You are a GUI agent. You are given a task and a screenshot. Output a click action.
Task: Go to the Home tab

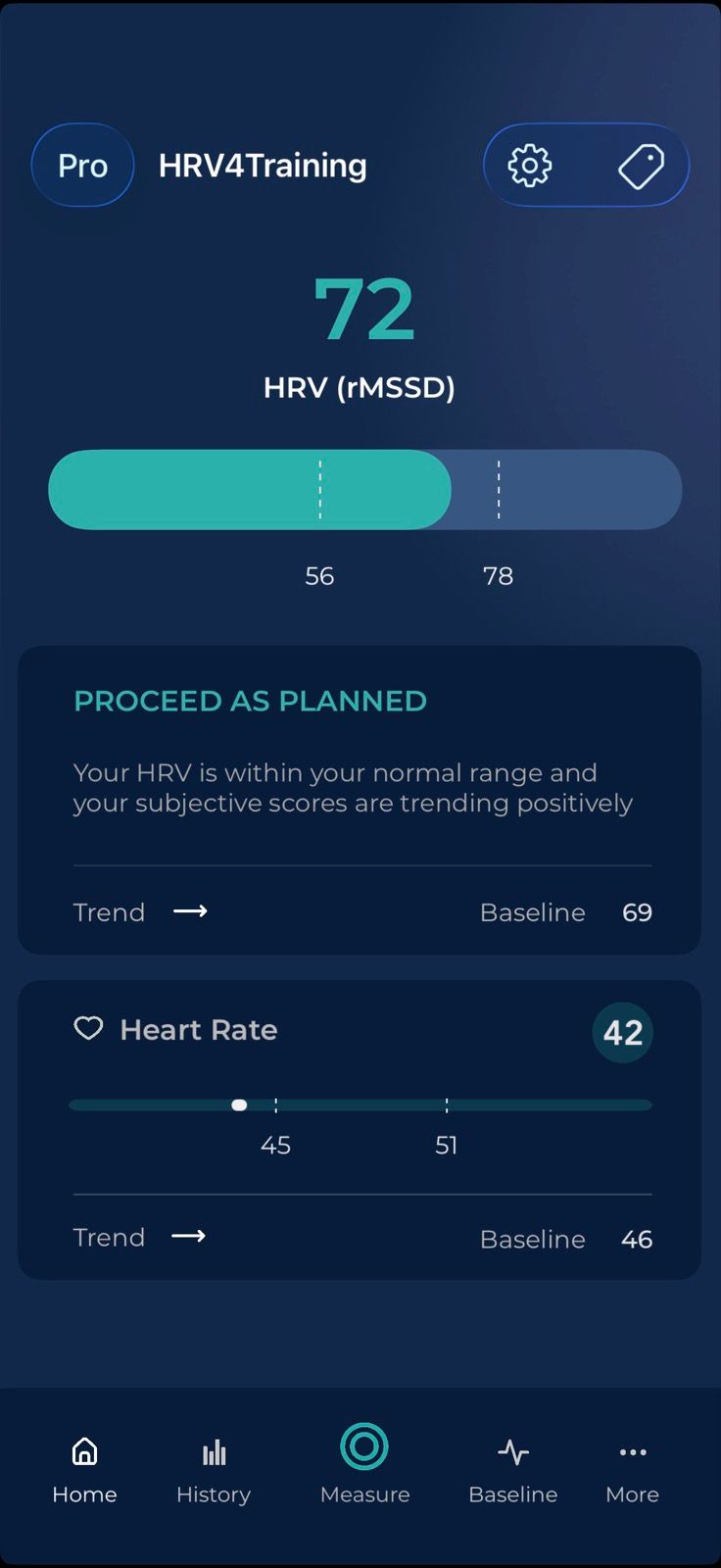tap(84, 1468)
